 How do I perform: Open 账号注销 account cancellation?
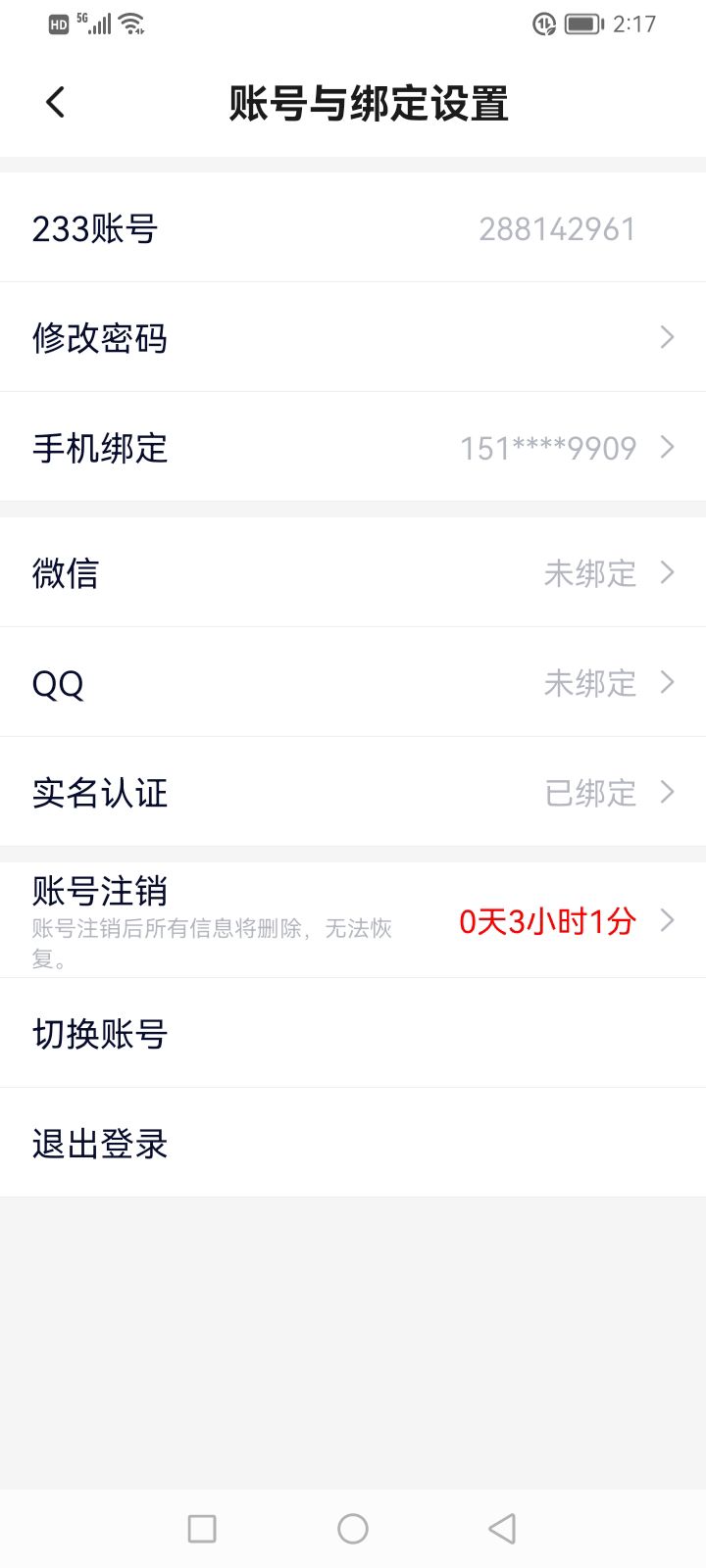[353, 920]
